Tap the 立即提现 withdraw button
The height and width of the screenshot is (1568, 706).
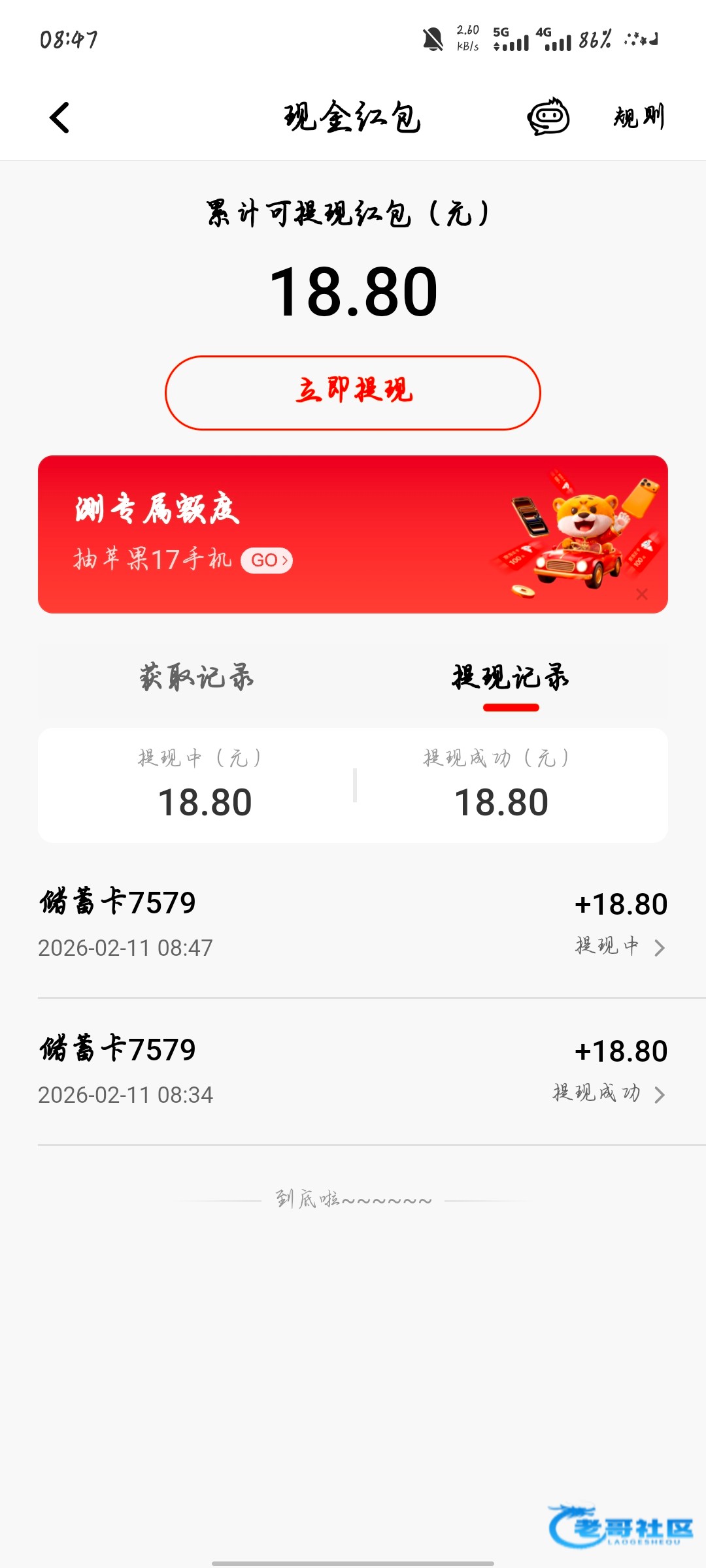tap(353, 393)
